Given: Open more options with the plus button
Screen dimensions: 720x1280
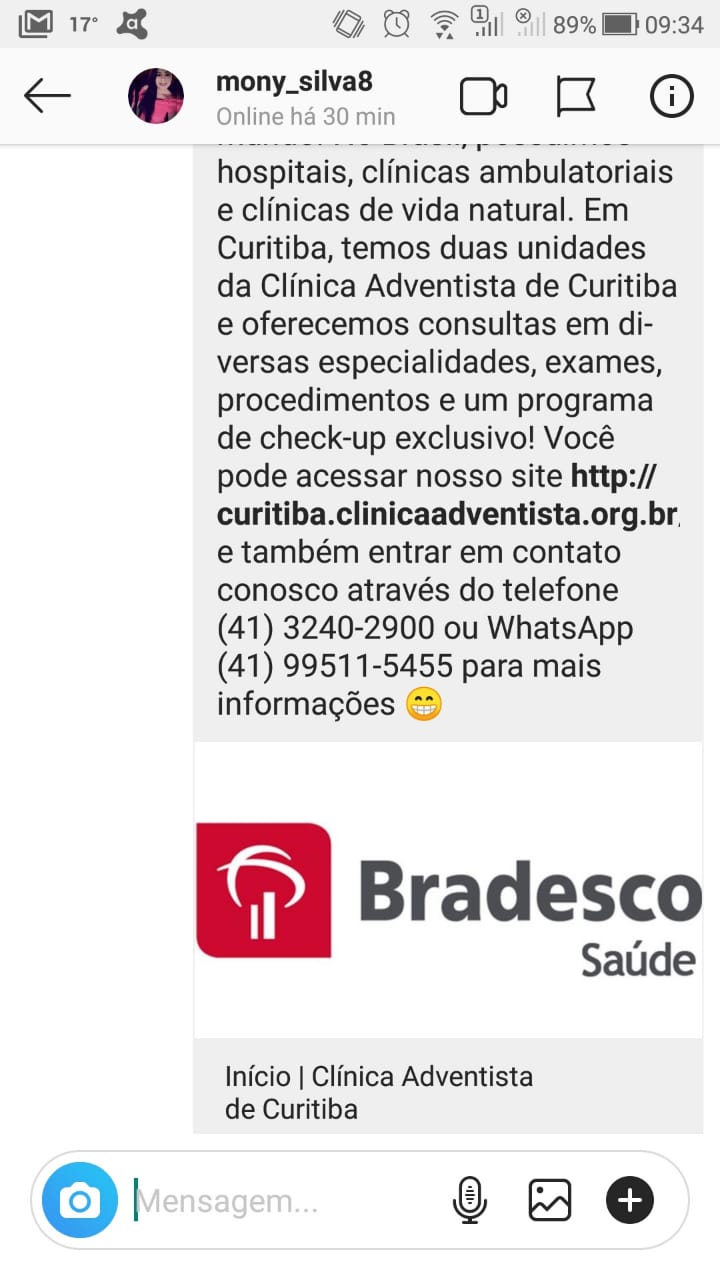Looking at the screenshot, I should point(630,1200).
